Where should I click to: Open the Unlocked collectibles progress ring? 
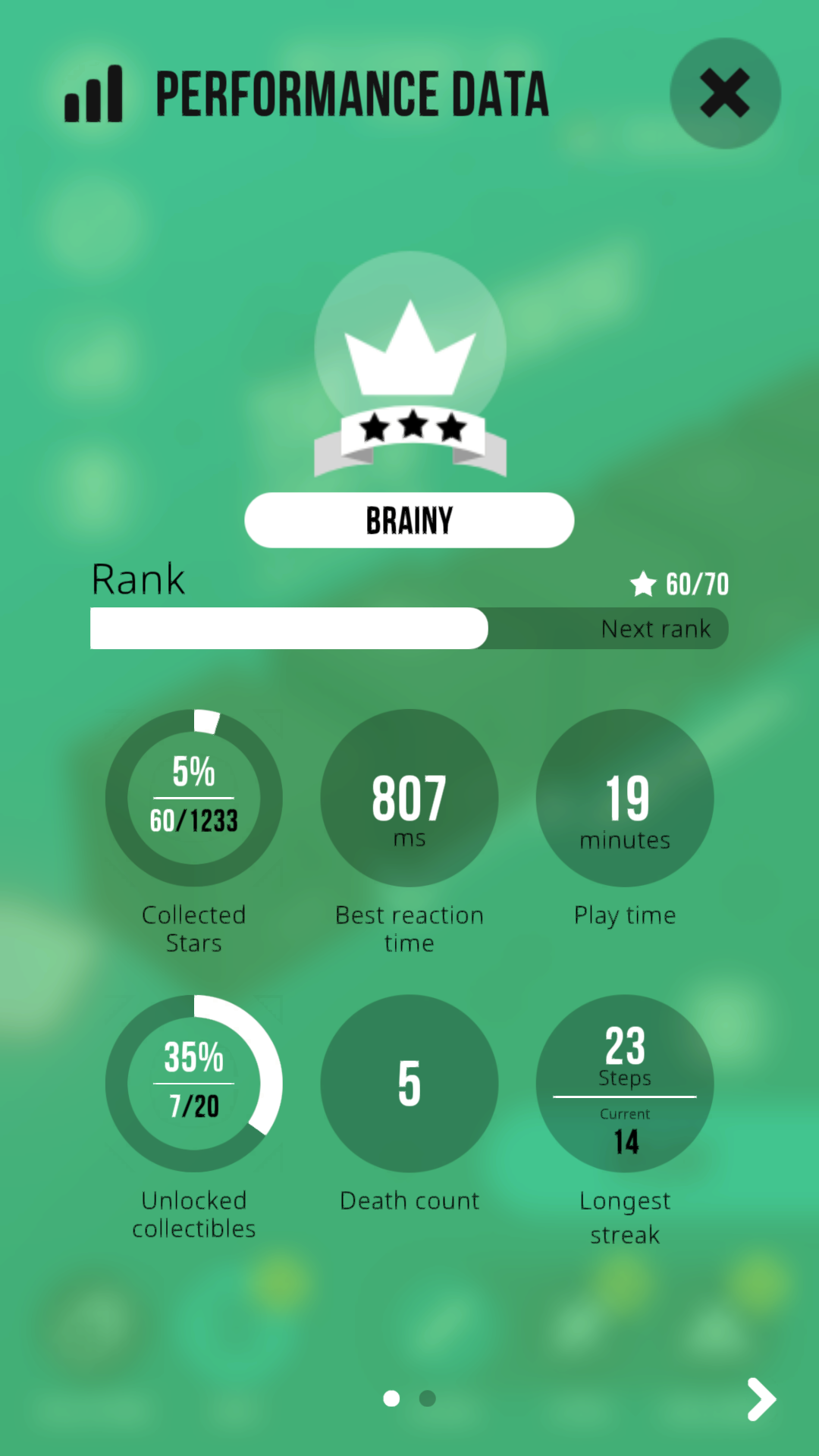(194, 1084)
